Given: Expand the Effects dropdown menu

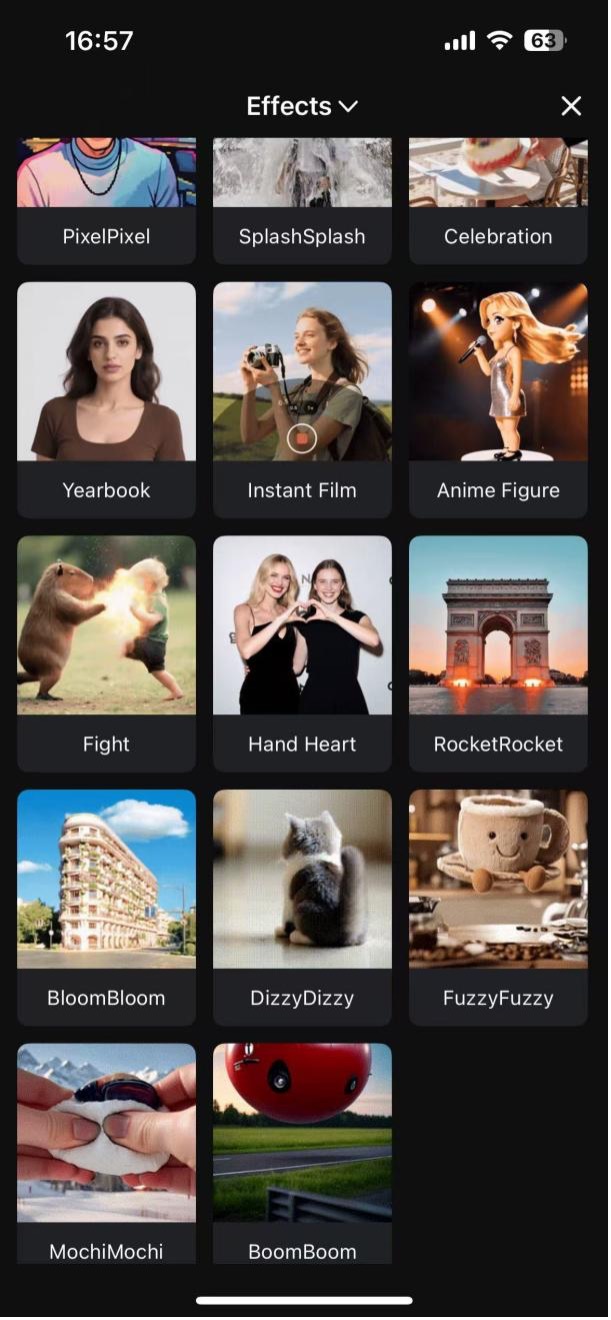Looking at the screenshot, I should [x=302, y=106].
